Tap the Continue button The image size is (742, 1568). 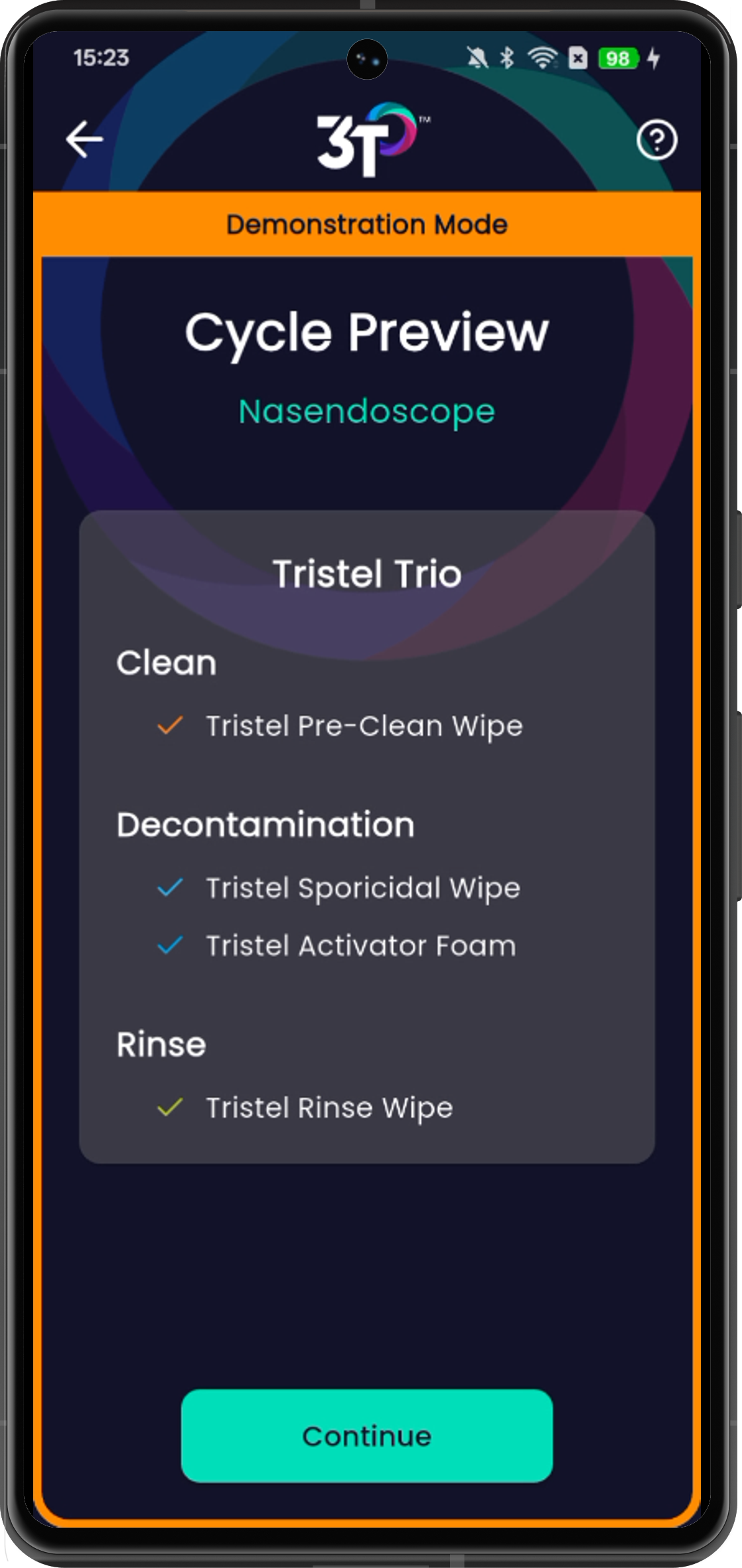click(366, 1435)
